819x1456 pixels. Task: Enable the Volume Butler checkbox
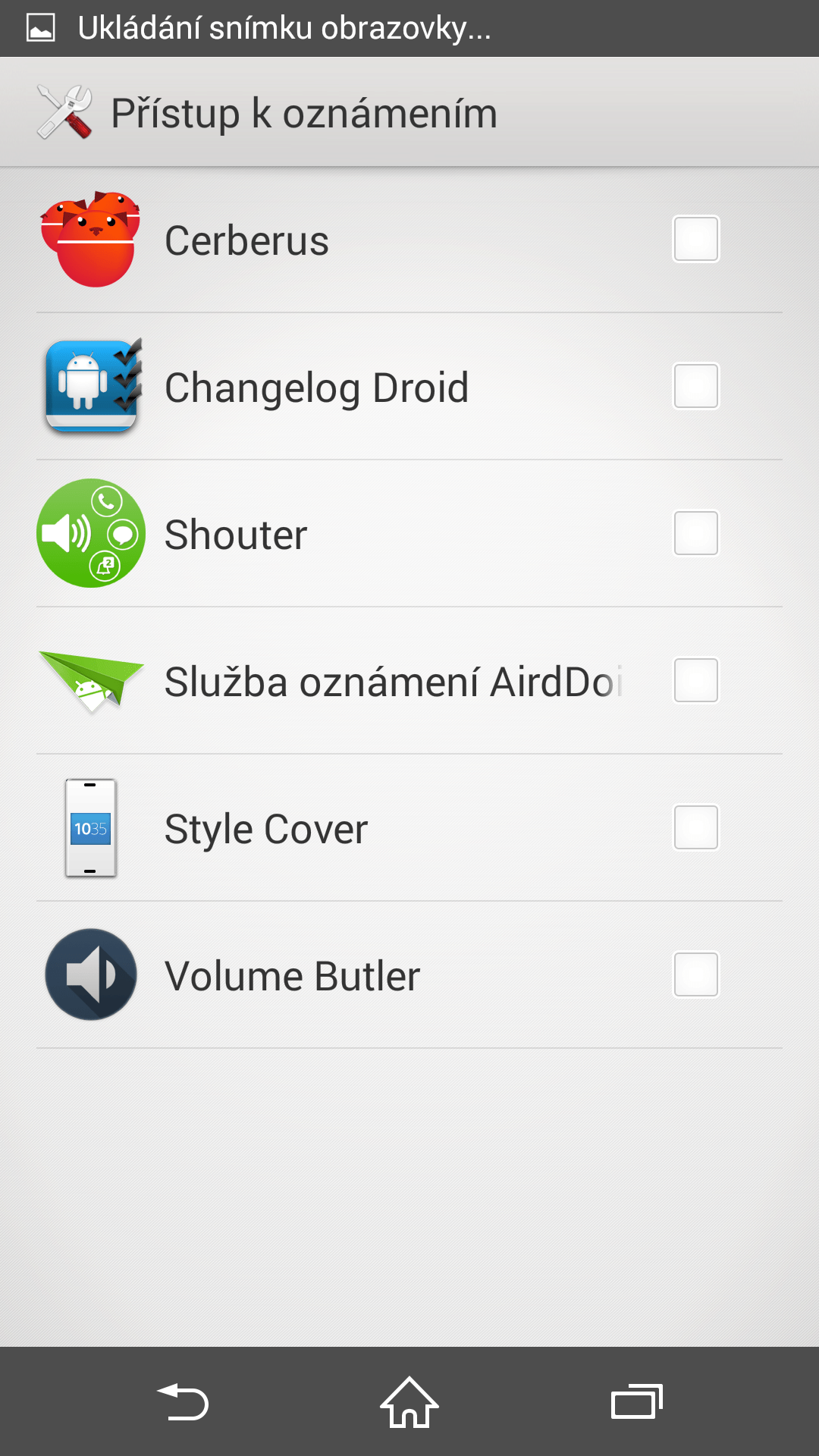pos(695,974)
